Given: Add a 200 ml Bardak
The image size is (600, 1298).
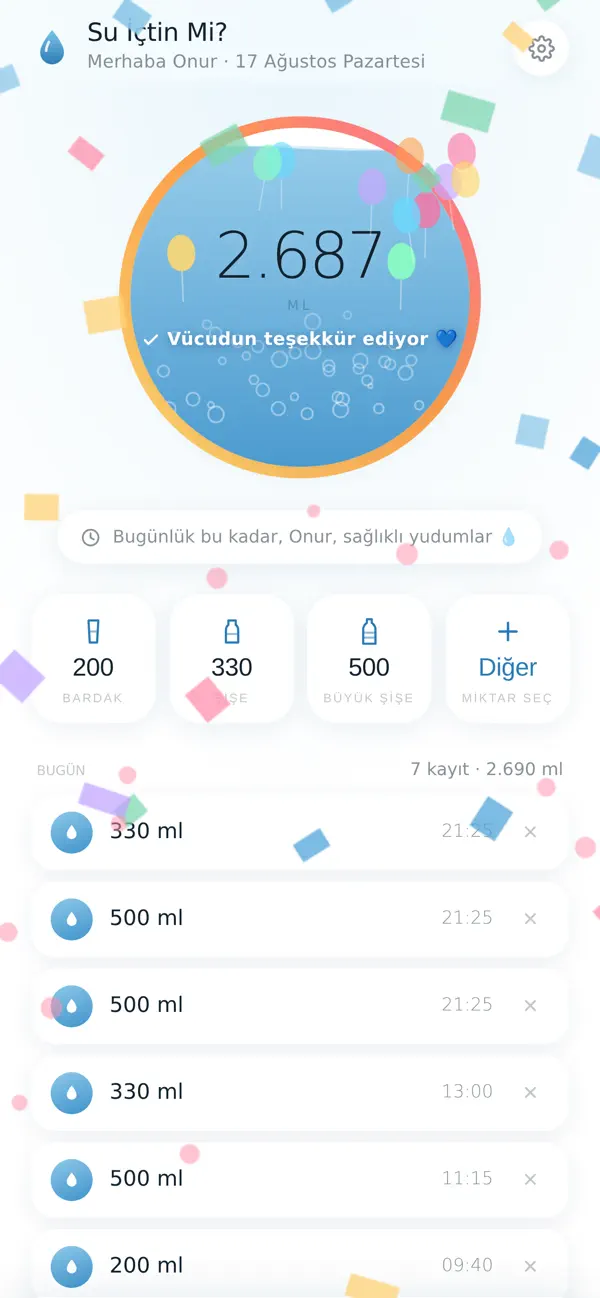Looking at the screenshot, I should point(93,658).
